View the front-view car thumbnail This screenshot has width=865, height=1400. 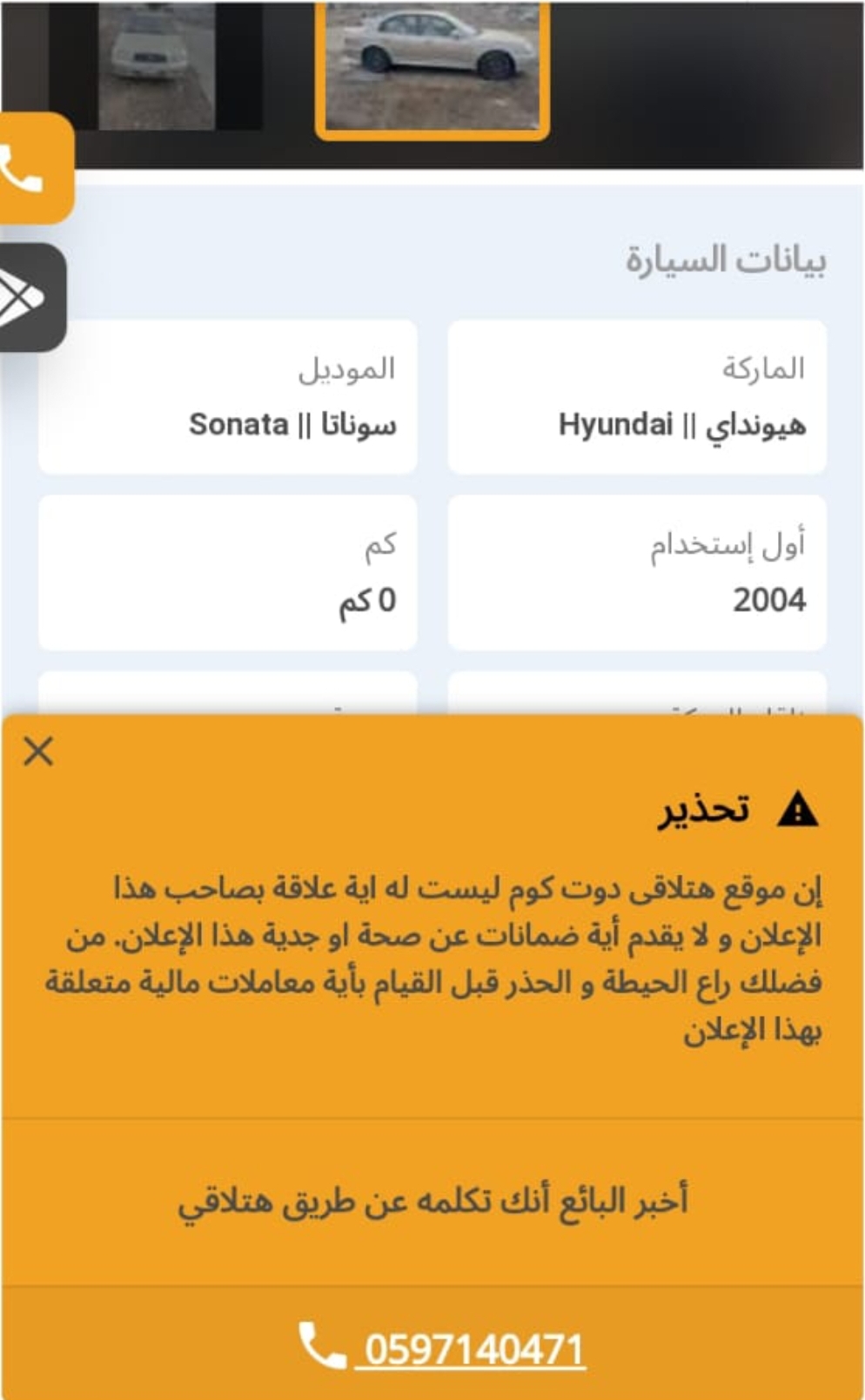156,65
